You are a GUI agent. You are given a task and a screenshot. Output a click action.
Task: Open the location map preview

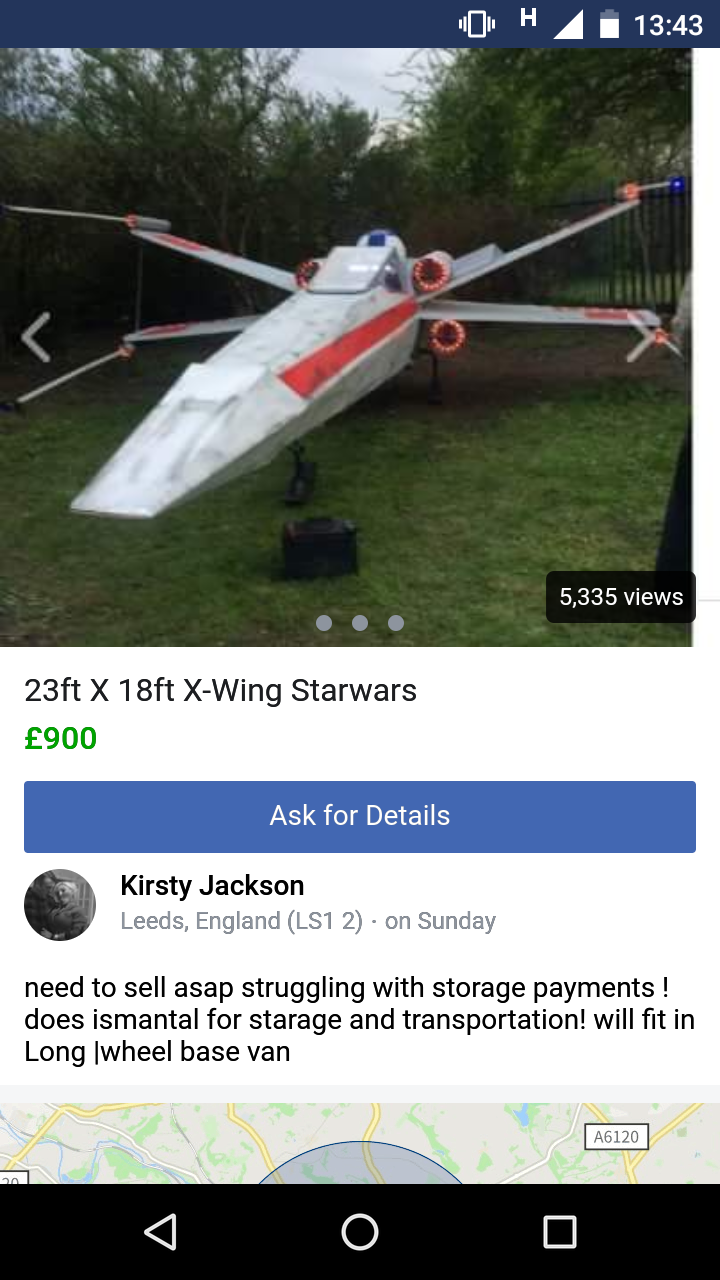pyautogui.click(x=360, y=1143)
